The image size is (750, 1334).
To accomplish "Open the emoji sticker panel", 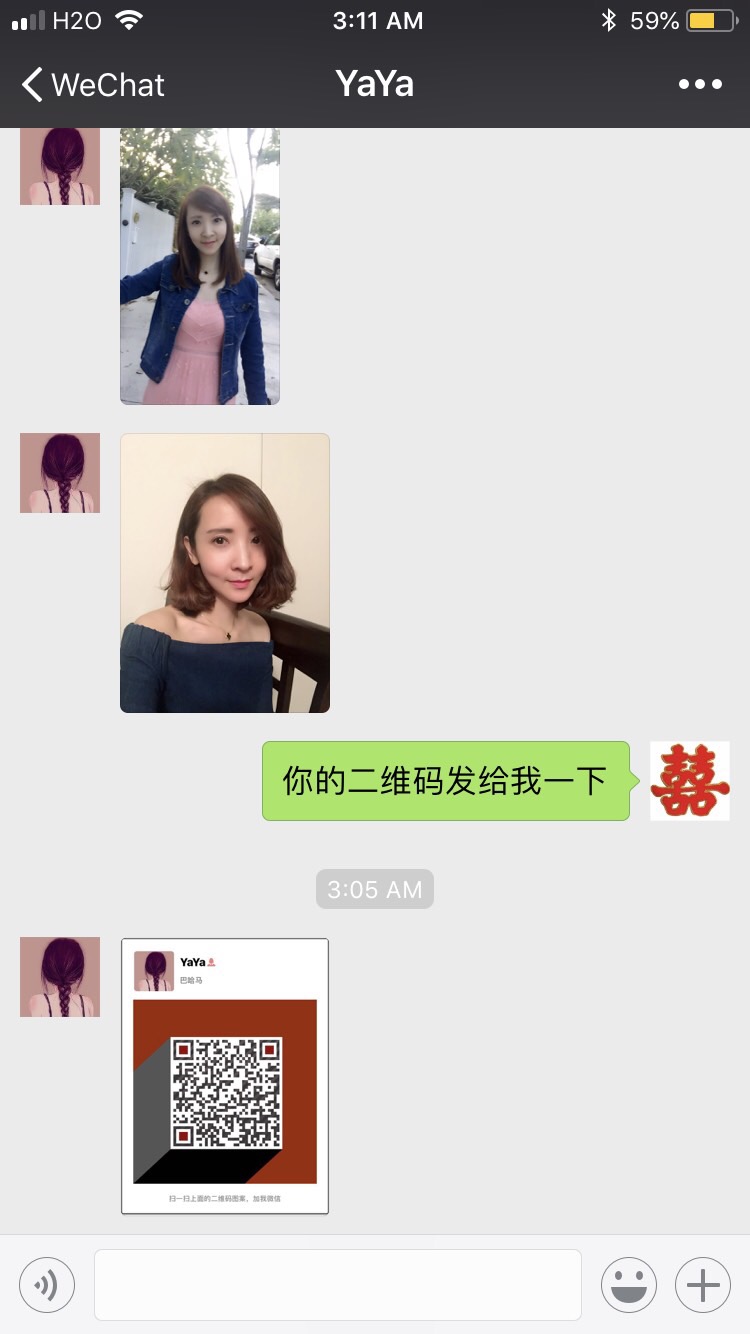I will pyautogui.click(x=629, y=1284).
